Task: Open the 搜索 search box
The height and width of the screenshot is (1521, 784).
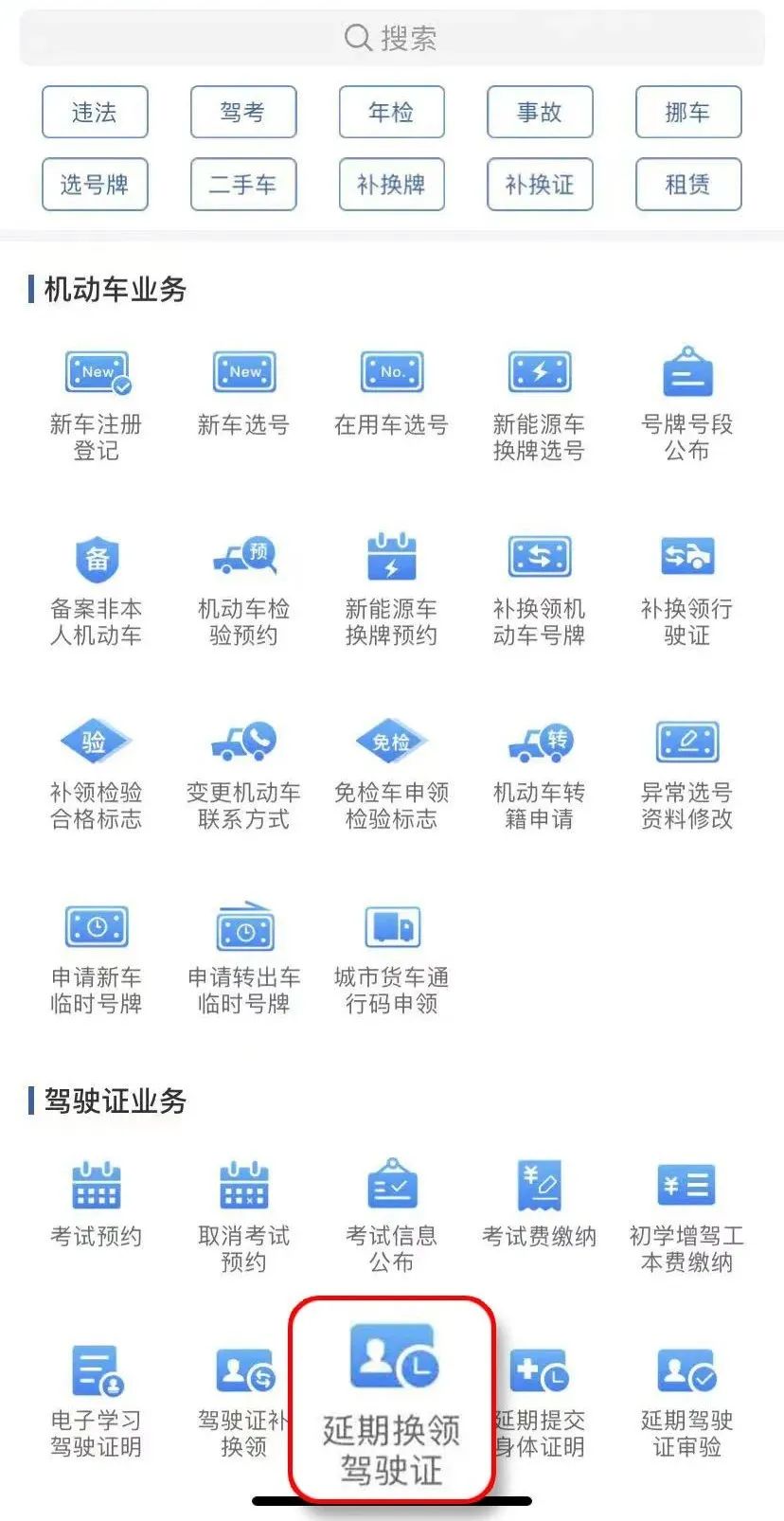Action: pos(392,38)
